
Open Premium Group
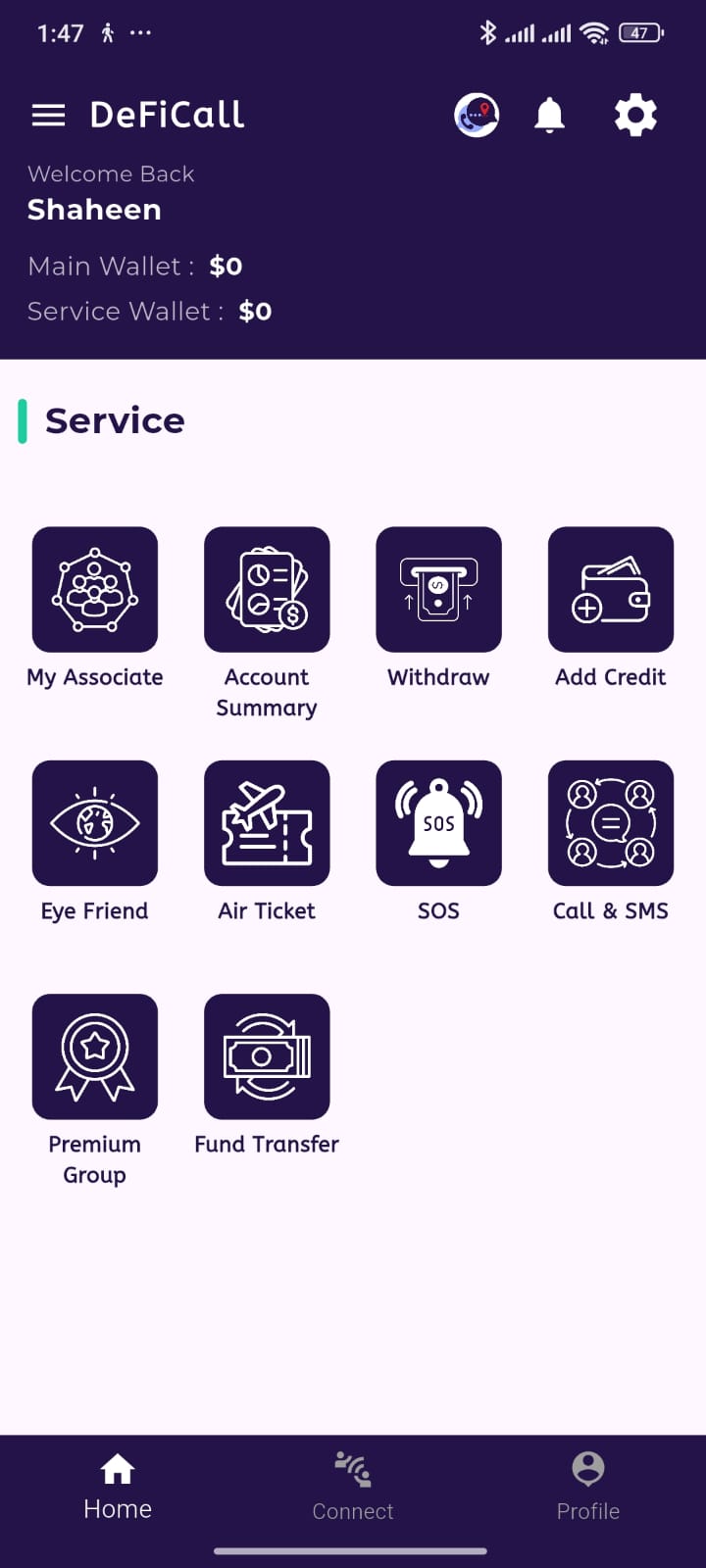[95, 1056]
